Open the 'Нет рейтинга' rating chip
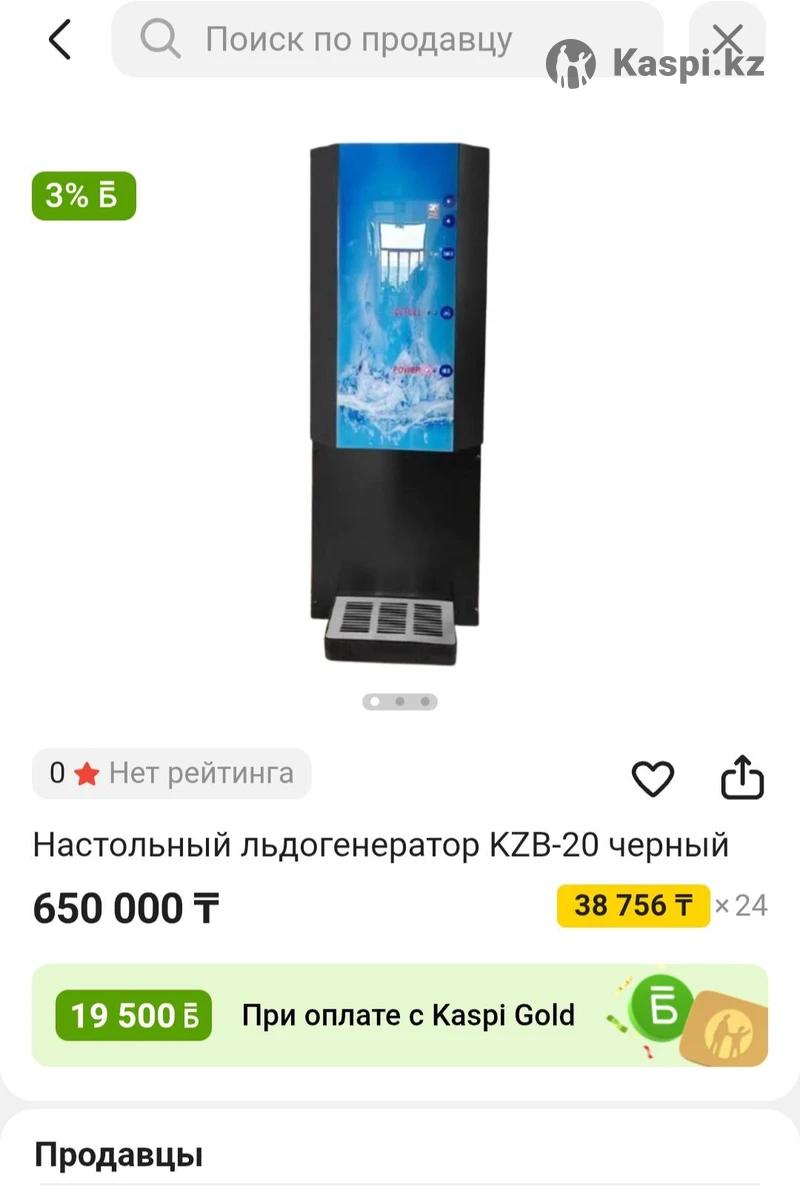This screenshot has height=1200, width=800. pos(172,773)
